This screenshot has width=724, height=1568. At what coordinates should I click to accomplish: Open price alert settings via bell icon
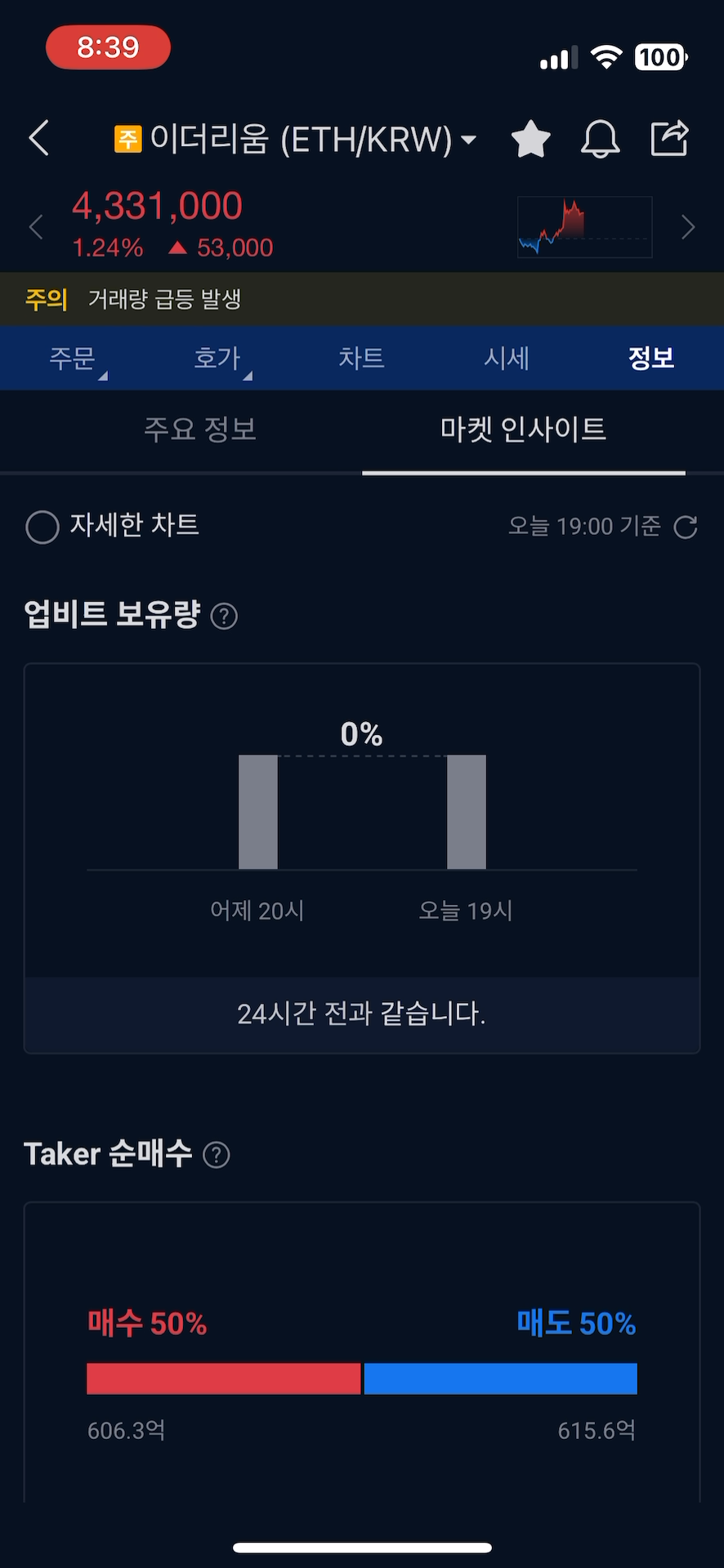(600, 138)
